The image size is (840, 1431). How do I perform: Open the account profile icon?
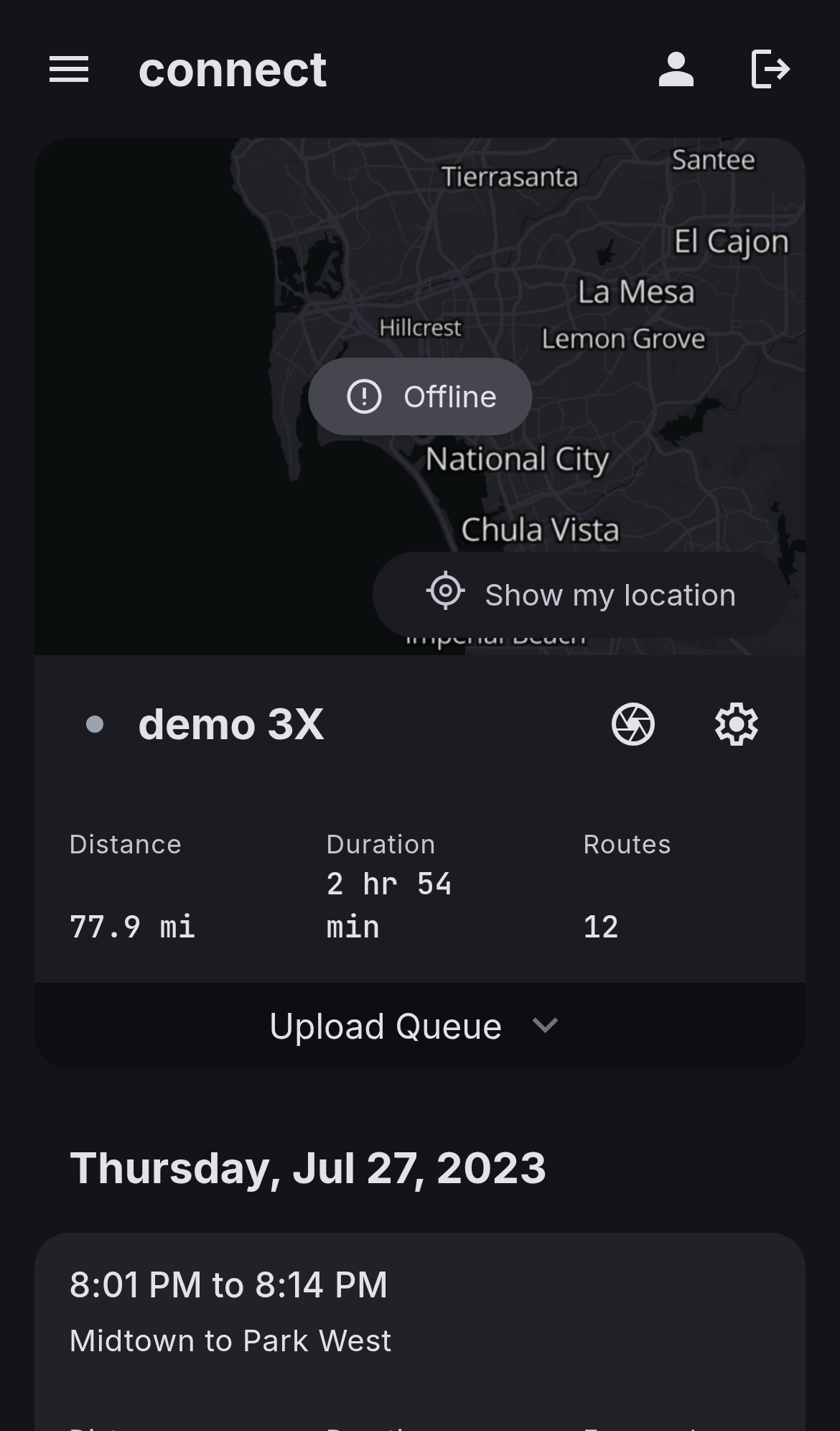pyautogui.click(x=676, y=70)
